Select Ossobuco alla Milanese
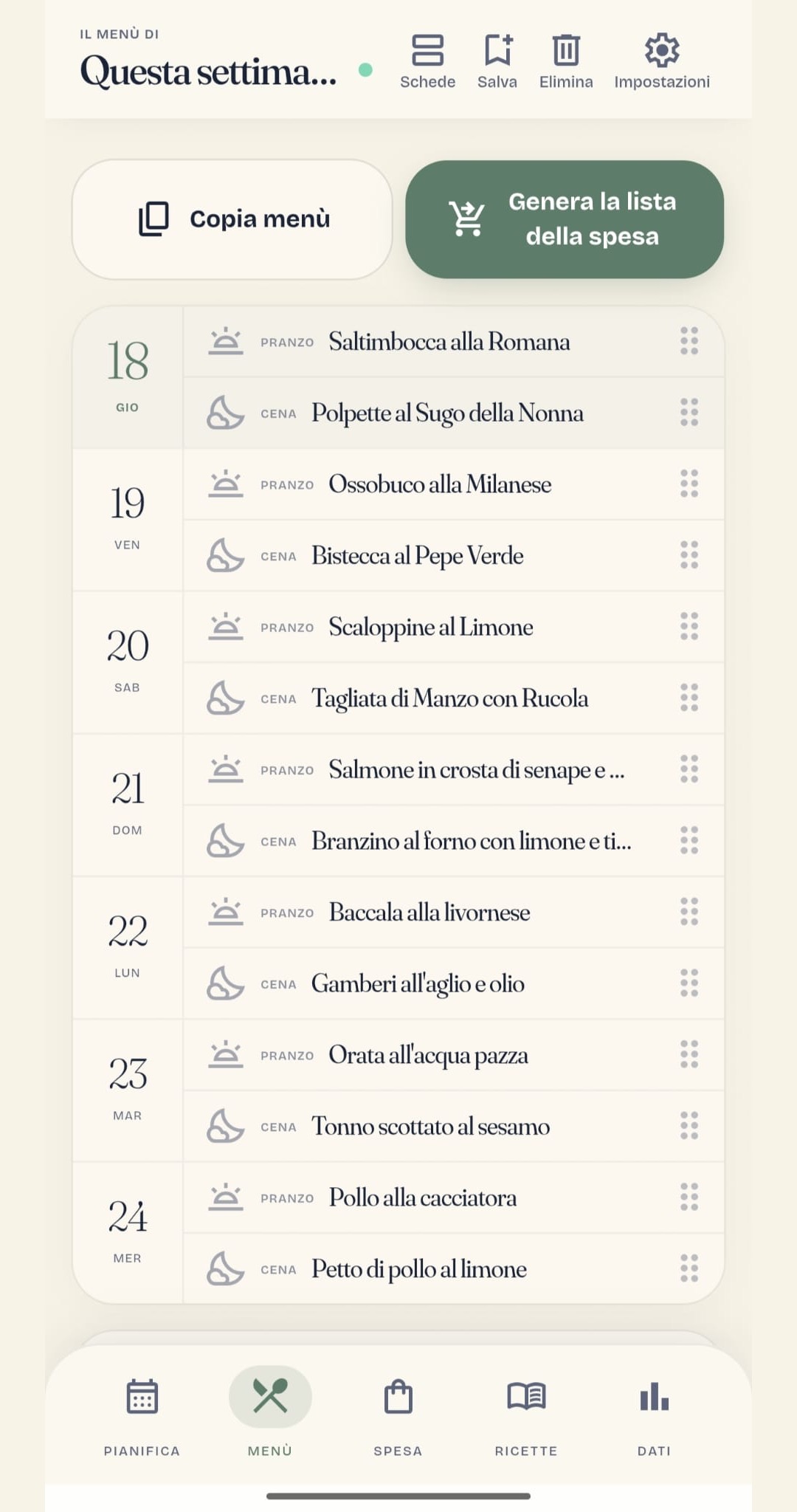Image resolution: width=797 pixels, height=1512 pixels. pyautogui.click(x=454, y=484)
